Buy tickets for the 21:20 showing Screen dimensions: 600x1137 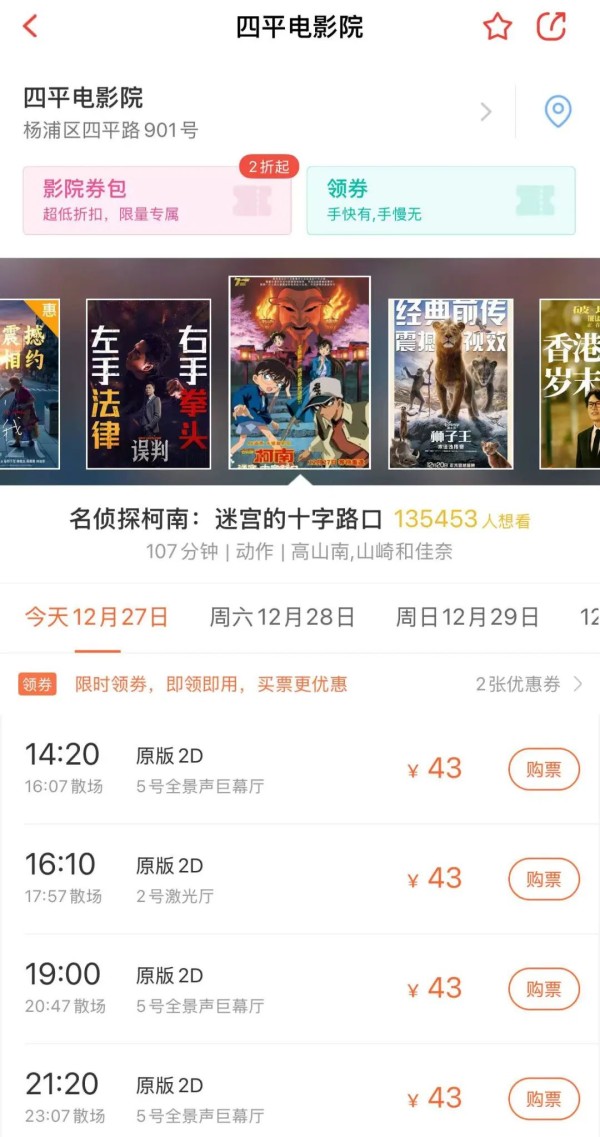pos(543,1099)
